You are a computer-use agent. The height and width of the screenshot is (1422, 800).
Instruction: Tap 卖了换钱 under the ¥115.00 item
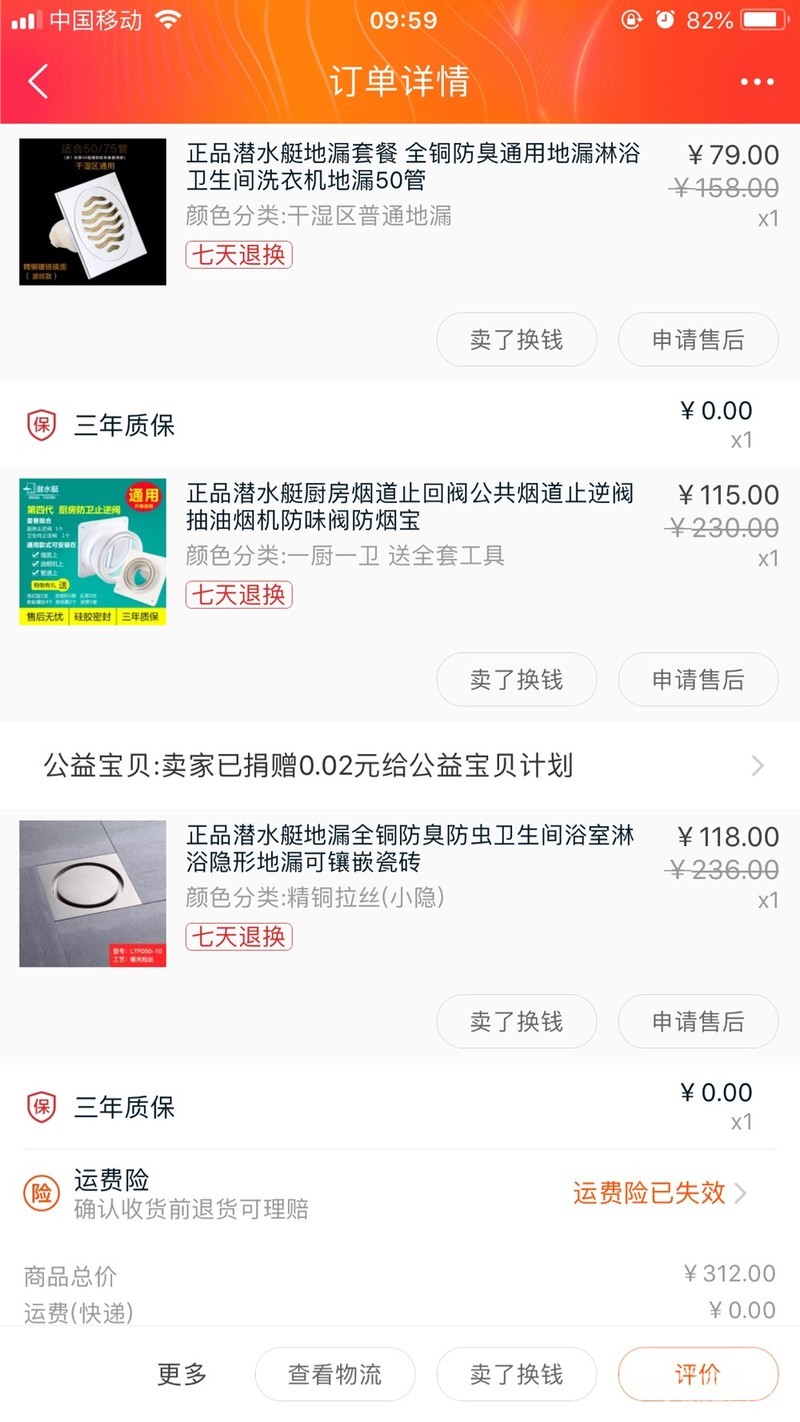point(516,680)
